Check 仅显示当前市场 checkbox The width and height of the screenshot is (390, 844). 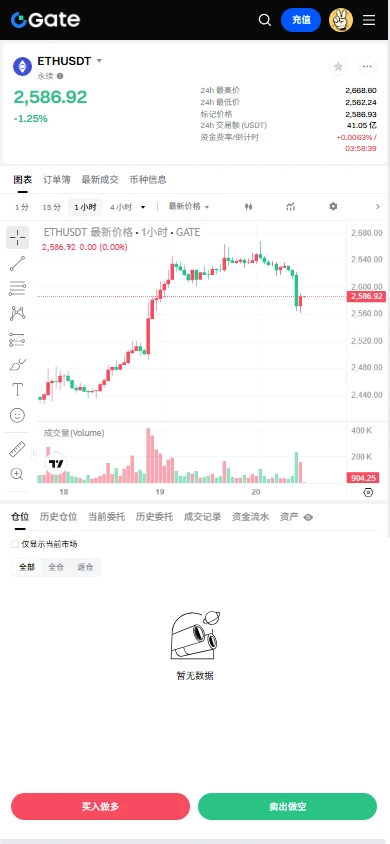tap(15, 544)
